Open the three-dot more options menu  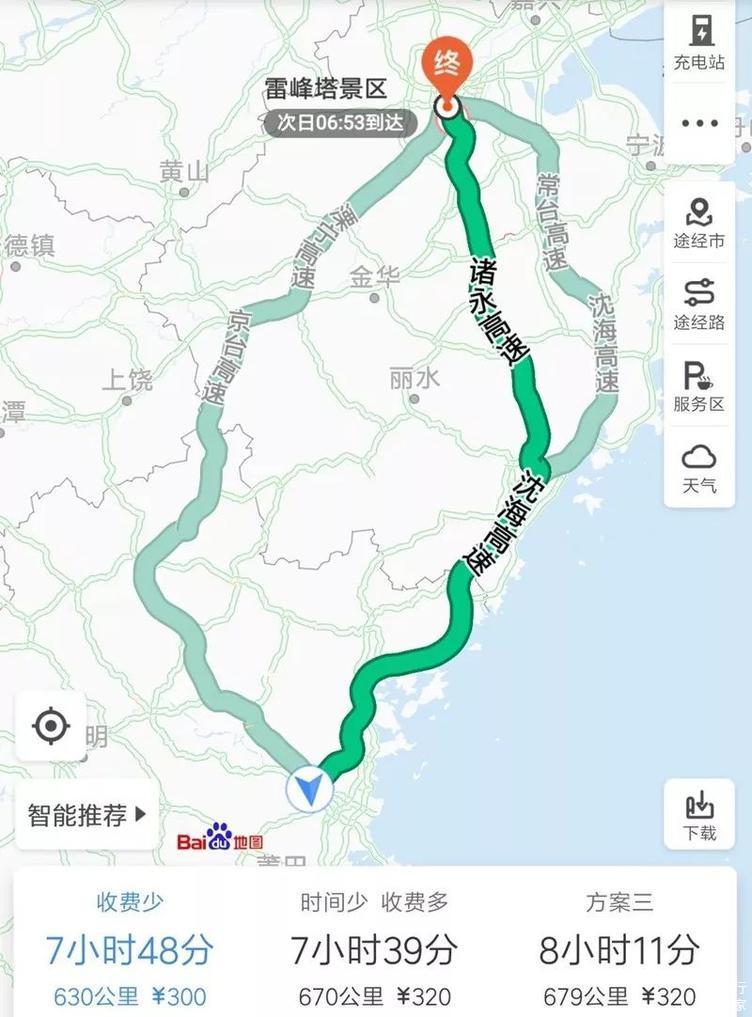click(x=699, y=124)
